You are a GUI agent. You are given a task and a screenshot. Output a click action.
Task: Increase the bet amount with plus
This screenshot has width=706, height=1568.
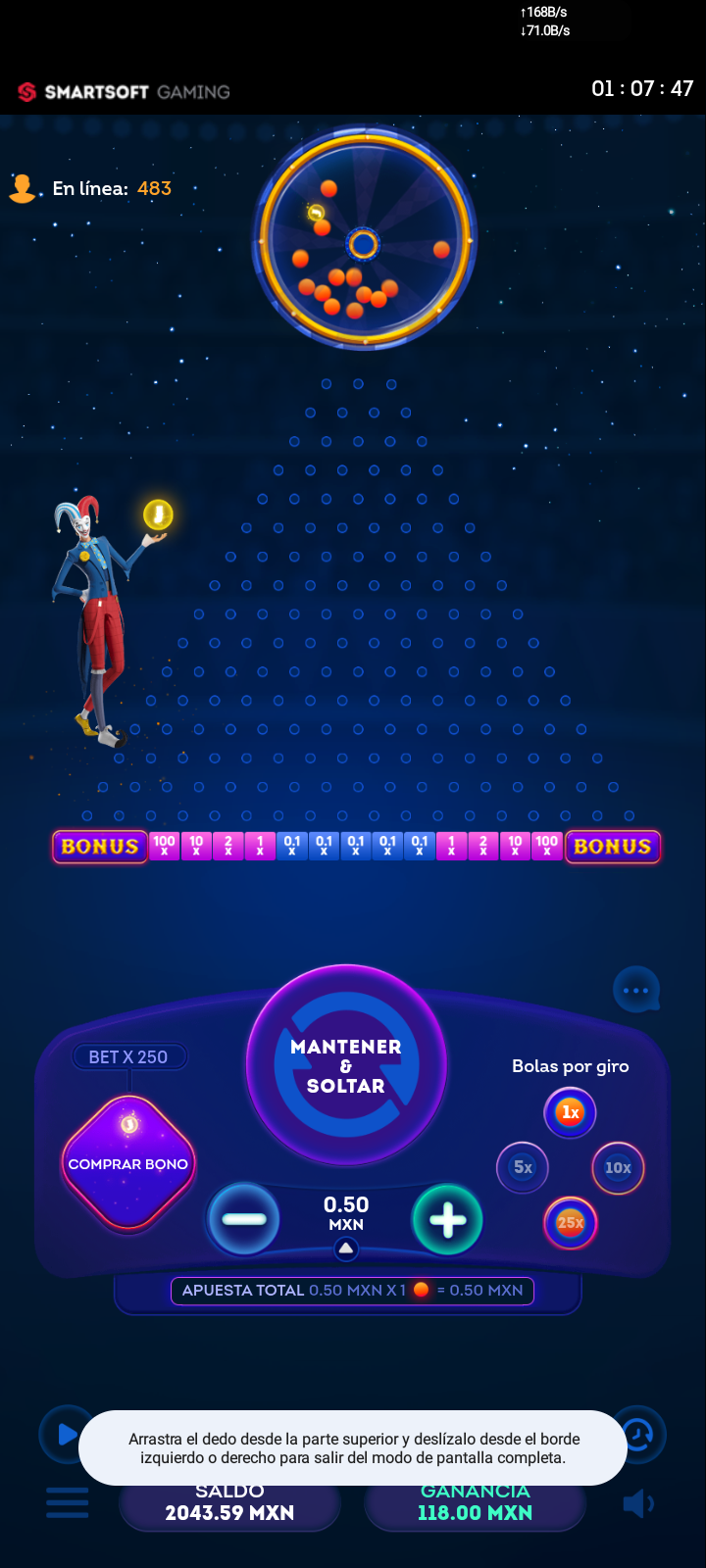[x=448, y=1220]
